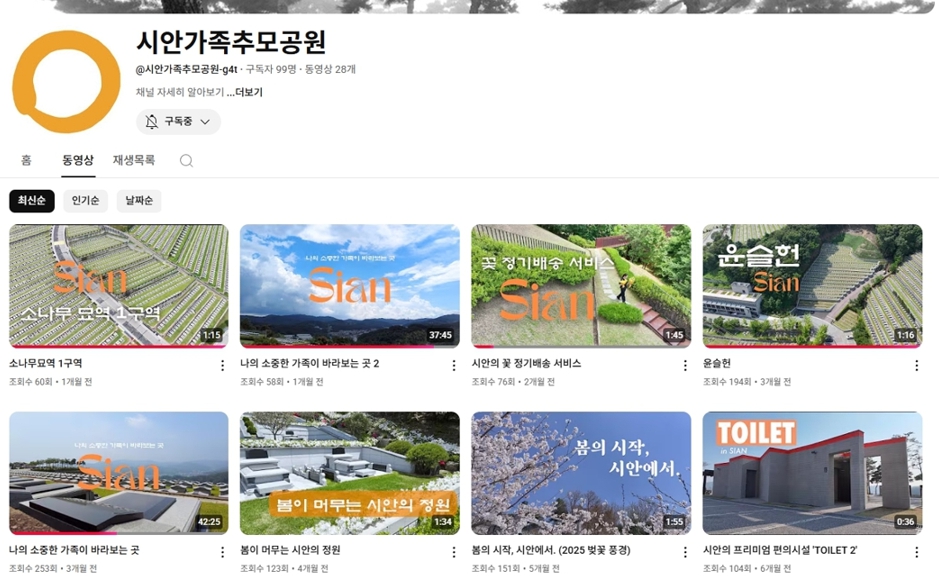Select the 인기순 filter chip
Viewport: 939px width, 576px height.
point(84,201)
